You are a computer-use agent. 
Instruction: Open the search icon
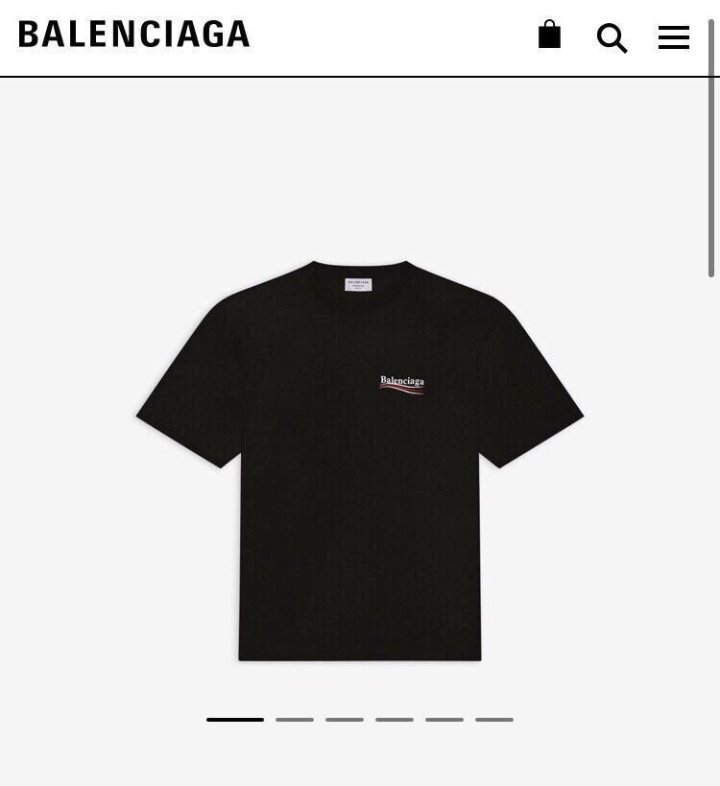pos(612,38)
